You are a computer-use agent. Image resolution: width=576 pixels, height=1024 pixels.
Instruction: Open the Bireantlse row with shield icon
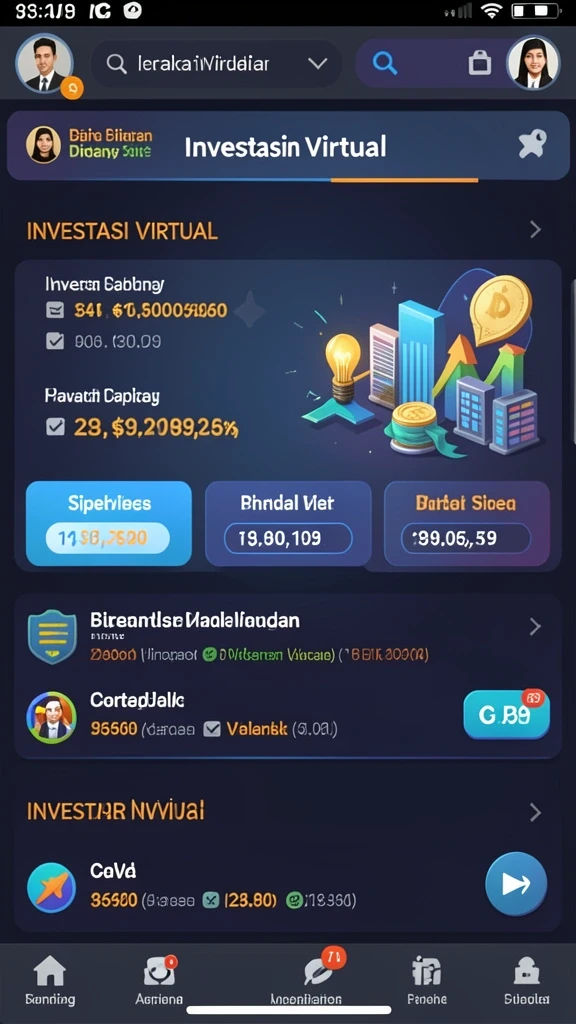point(288,635)
